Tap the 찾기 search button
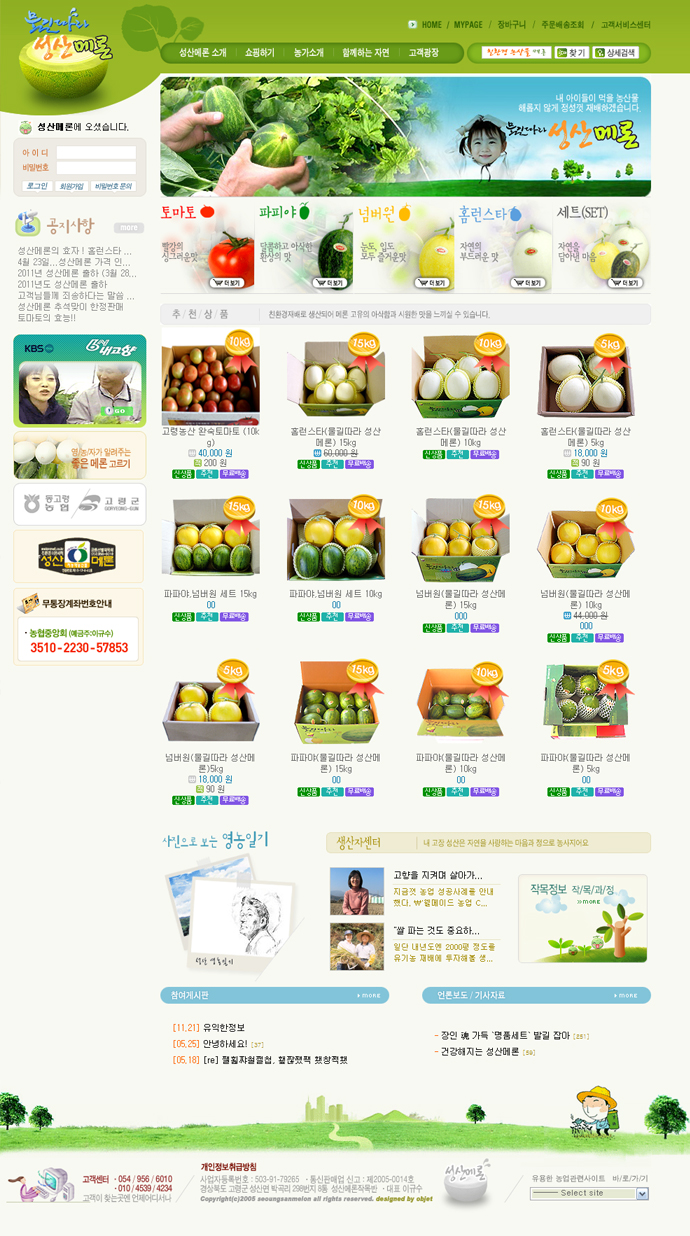The width and height of the screenshot is (690, 1236). (571, 53)
